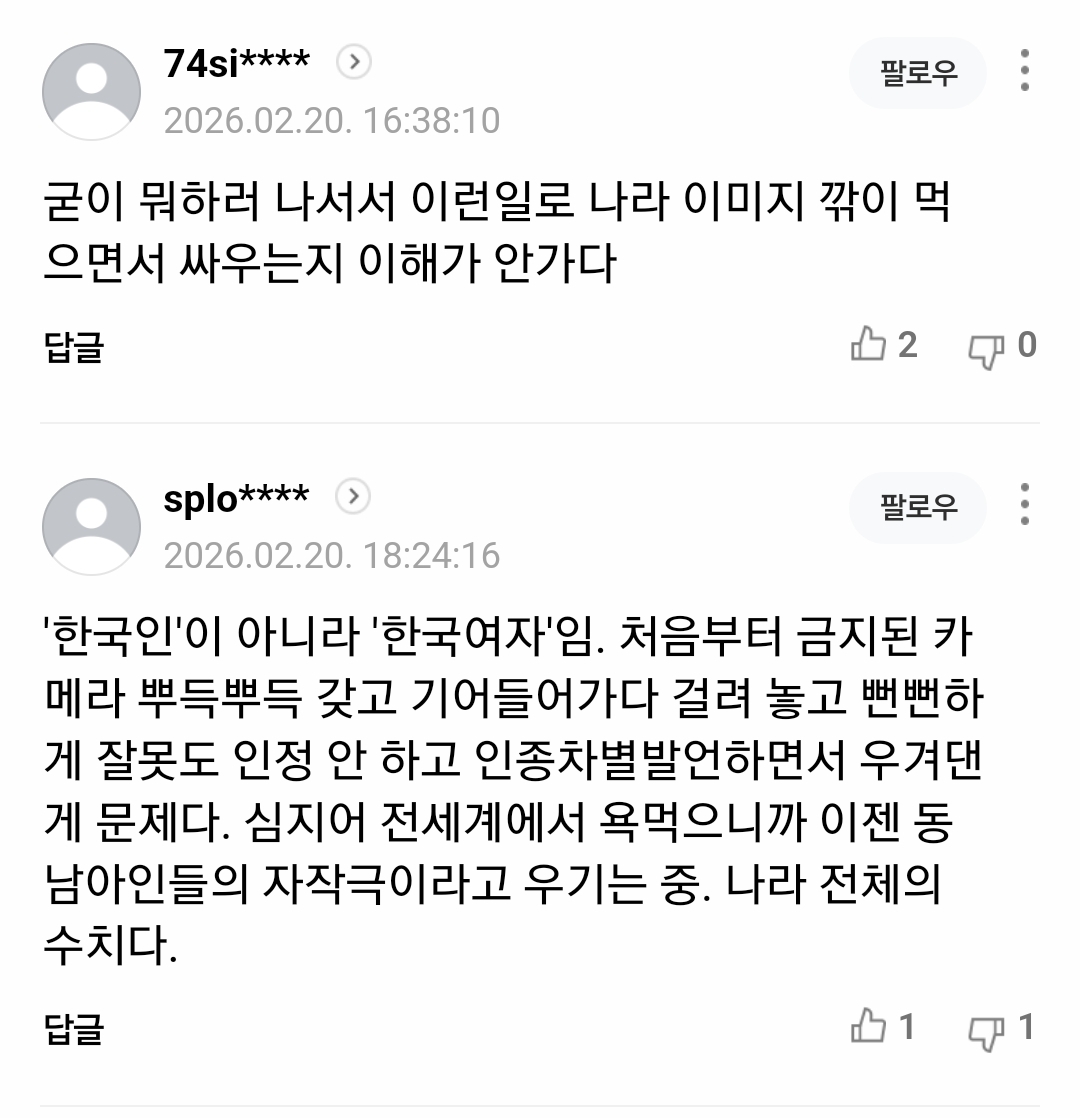Viewport: 1080px width, 1118px height.
Task: Follow the user splo****
Action: tap(917, 507)
